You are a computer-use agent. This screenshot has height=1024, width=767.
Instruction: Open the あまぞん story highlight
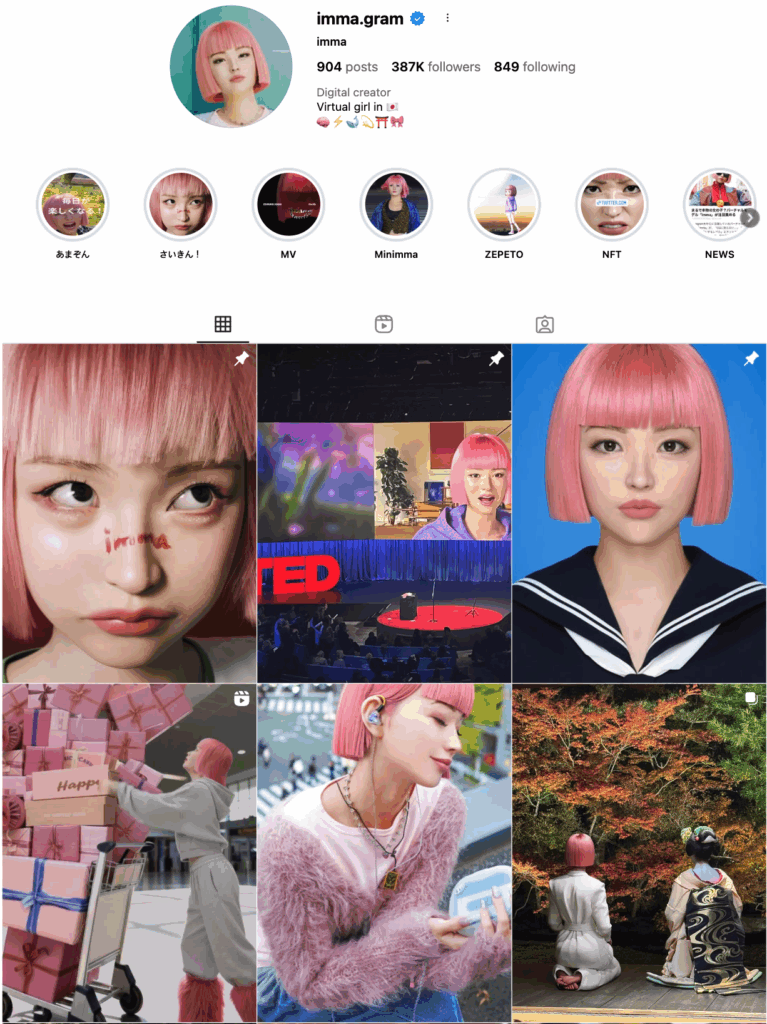(x=73, y=205)
